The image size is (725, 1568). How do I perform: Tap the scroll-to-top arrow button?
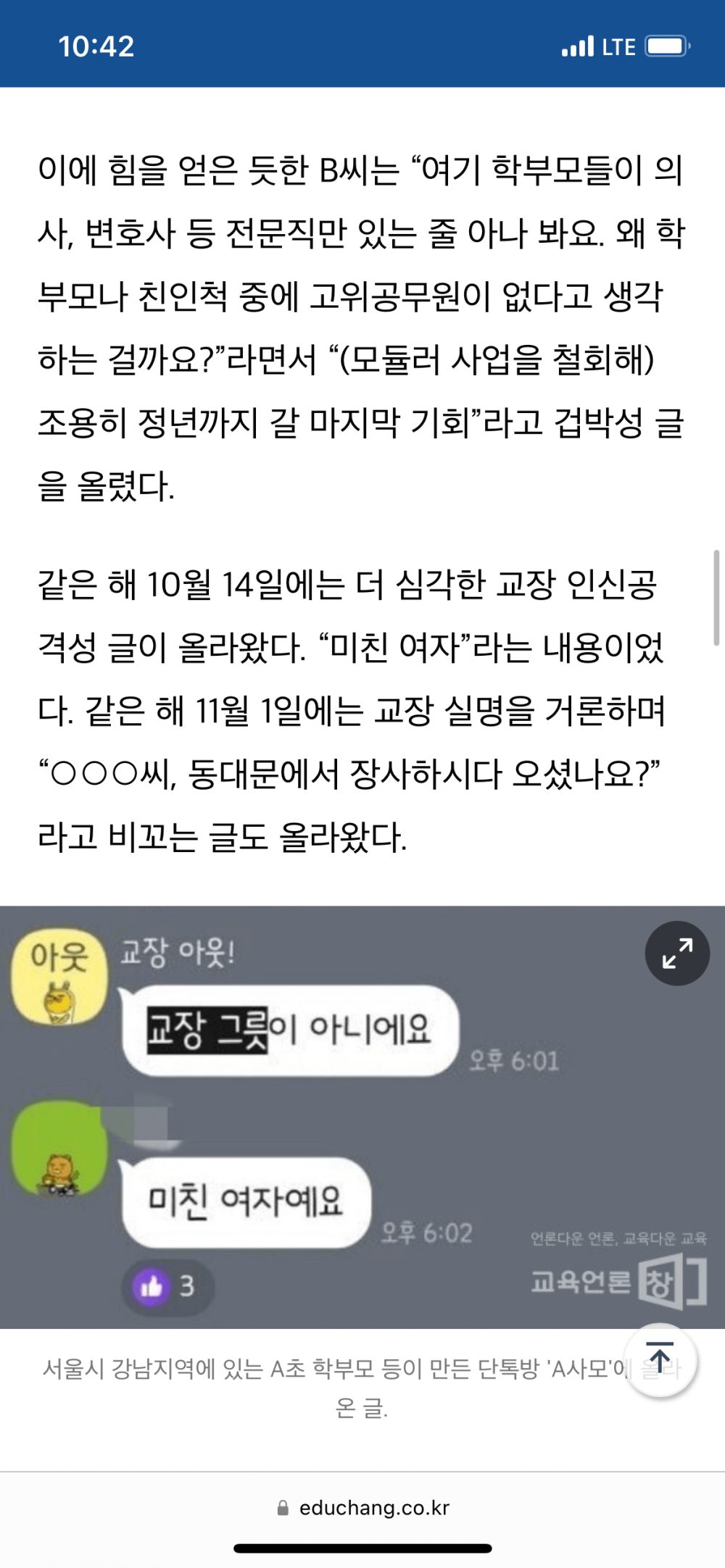[x=660, y=1359]
